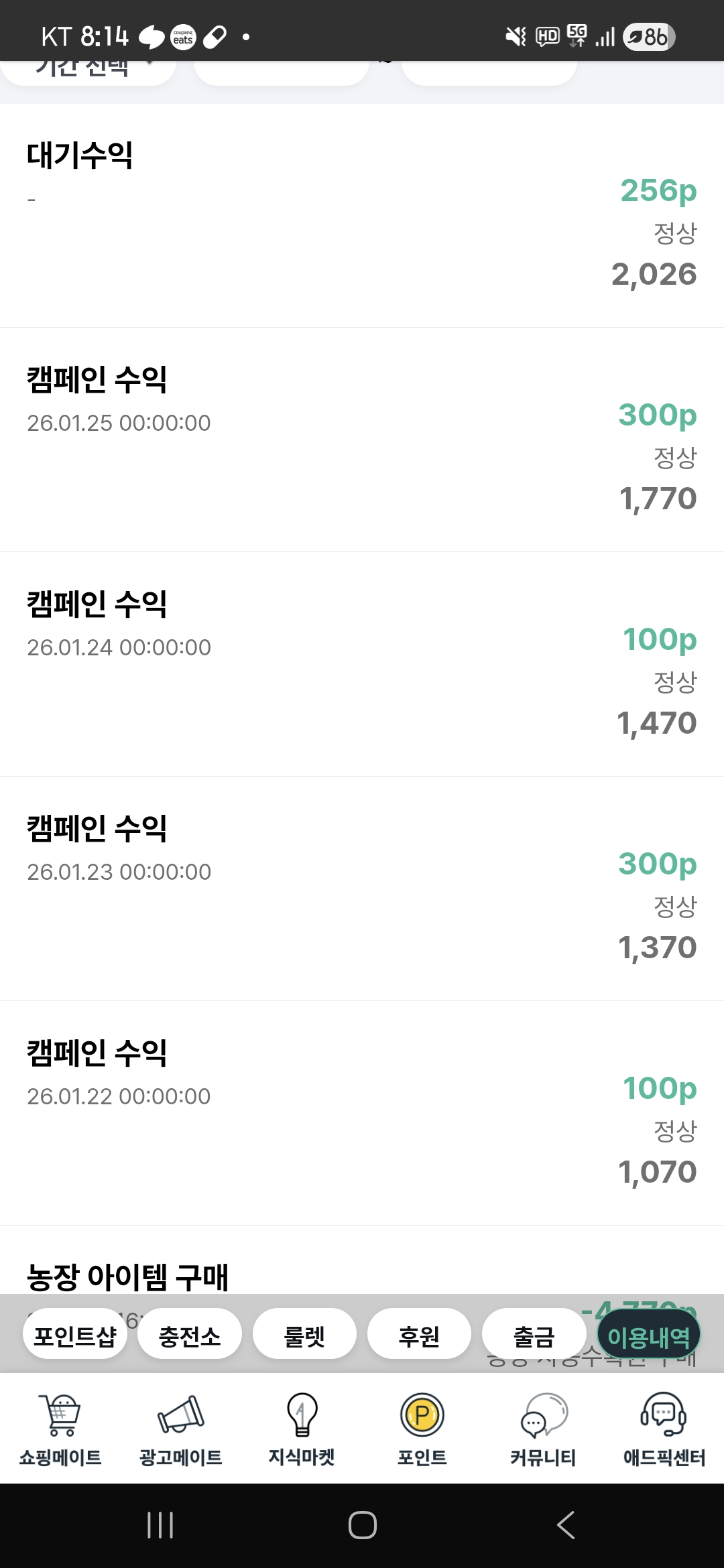Image resolution: width=724 pixels, height=1568 pixels.
Task: Open the 룰렛 chip
Action: (x=304, y=1336)
